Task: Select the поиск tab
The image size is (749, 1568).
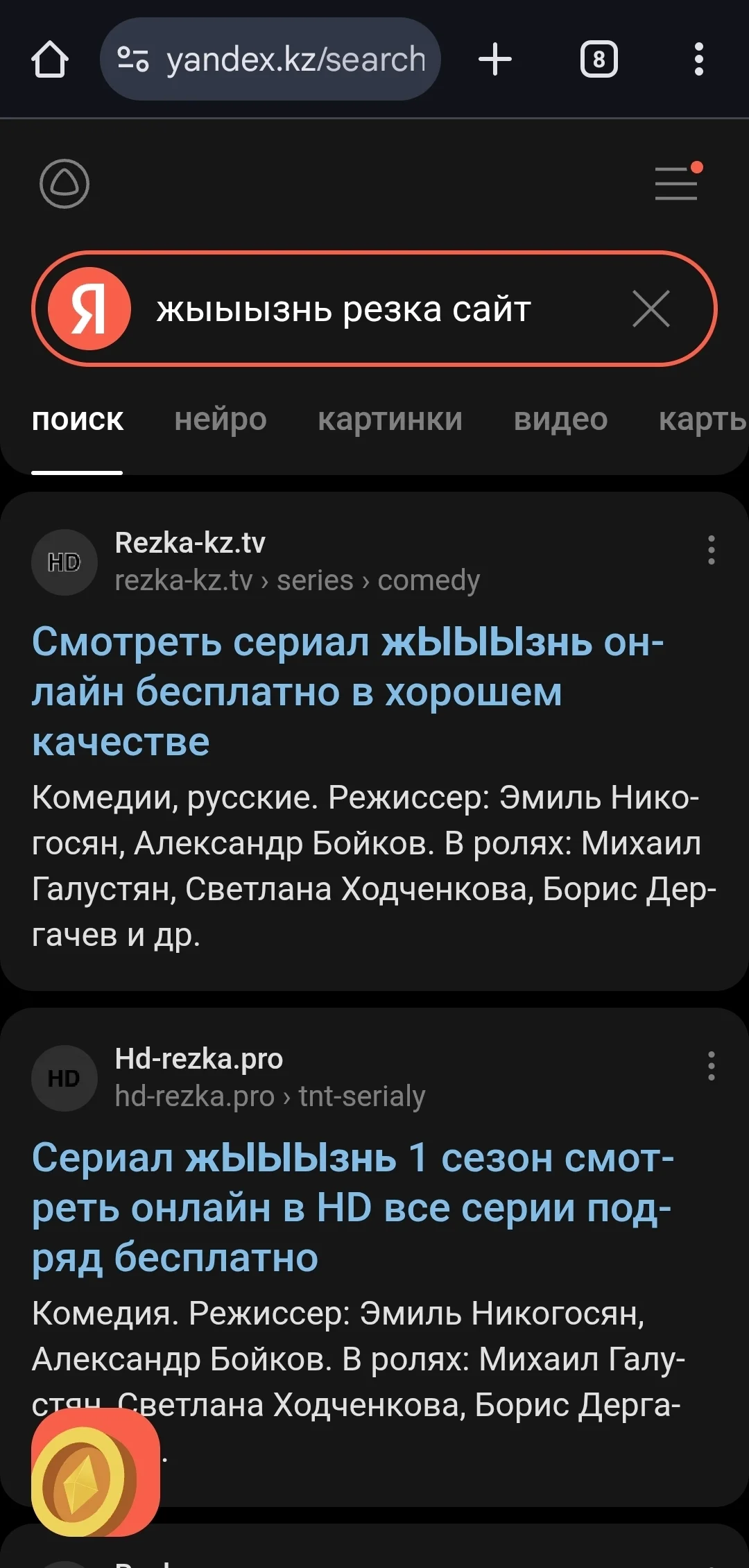Action: click(78, 420)
